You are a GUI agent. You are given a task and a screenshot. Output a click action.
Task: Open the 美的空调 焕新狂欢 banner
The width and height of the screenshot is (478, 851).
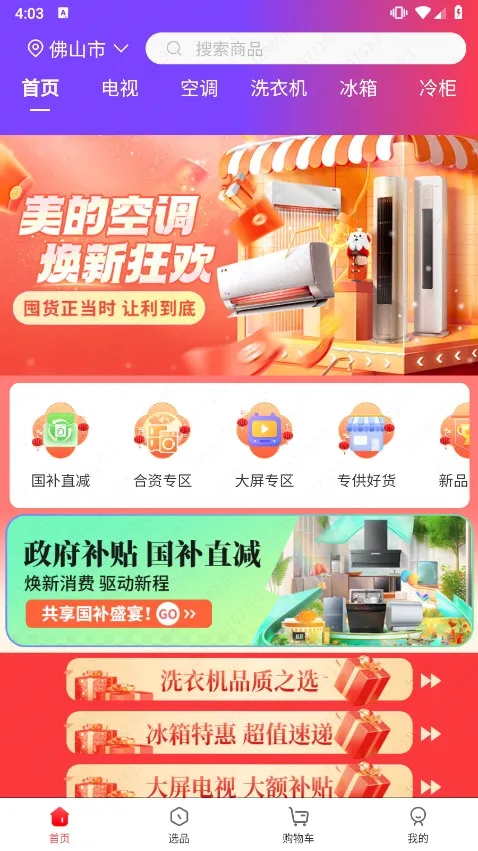point(239,255)
